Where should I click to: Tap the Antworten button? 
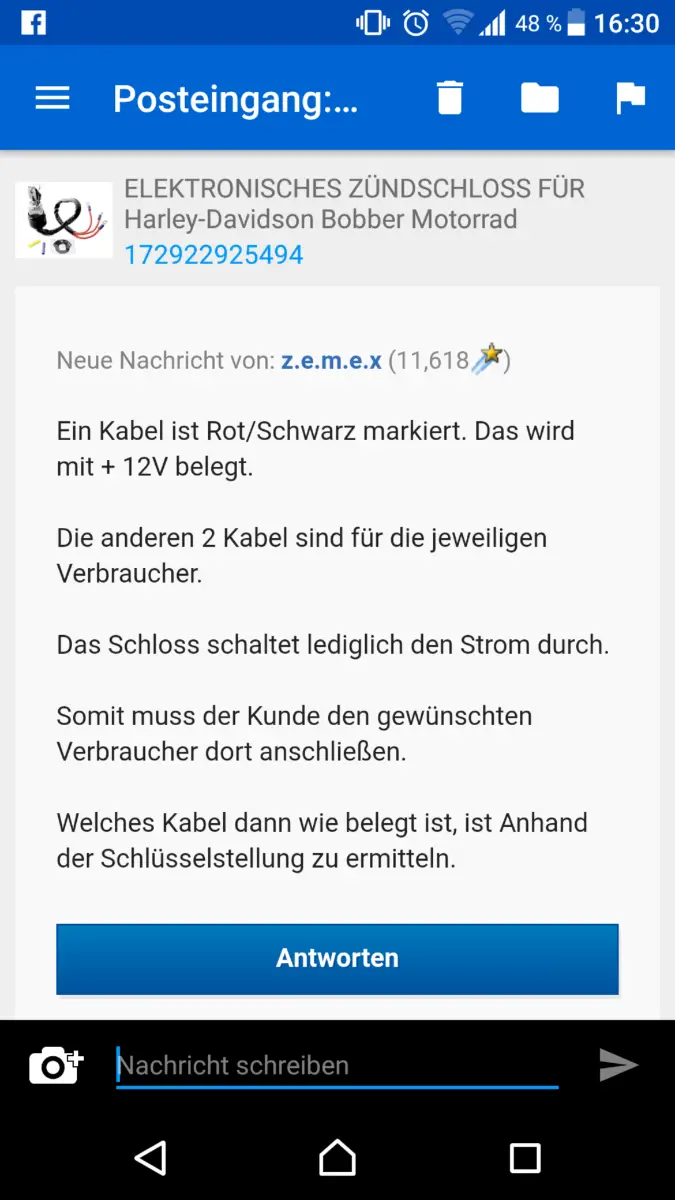(337, 958)
